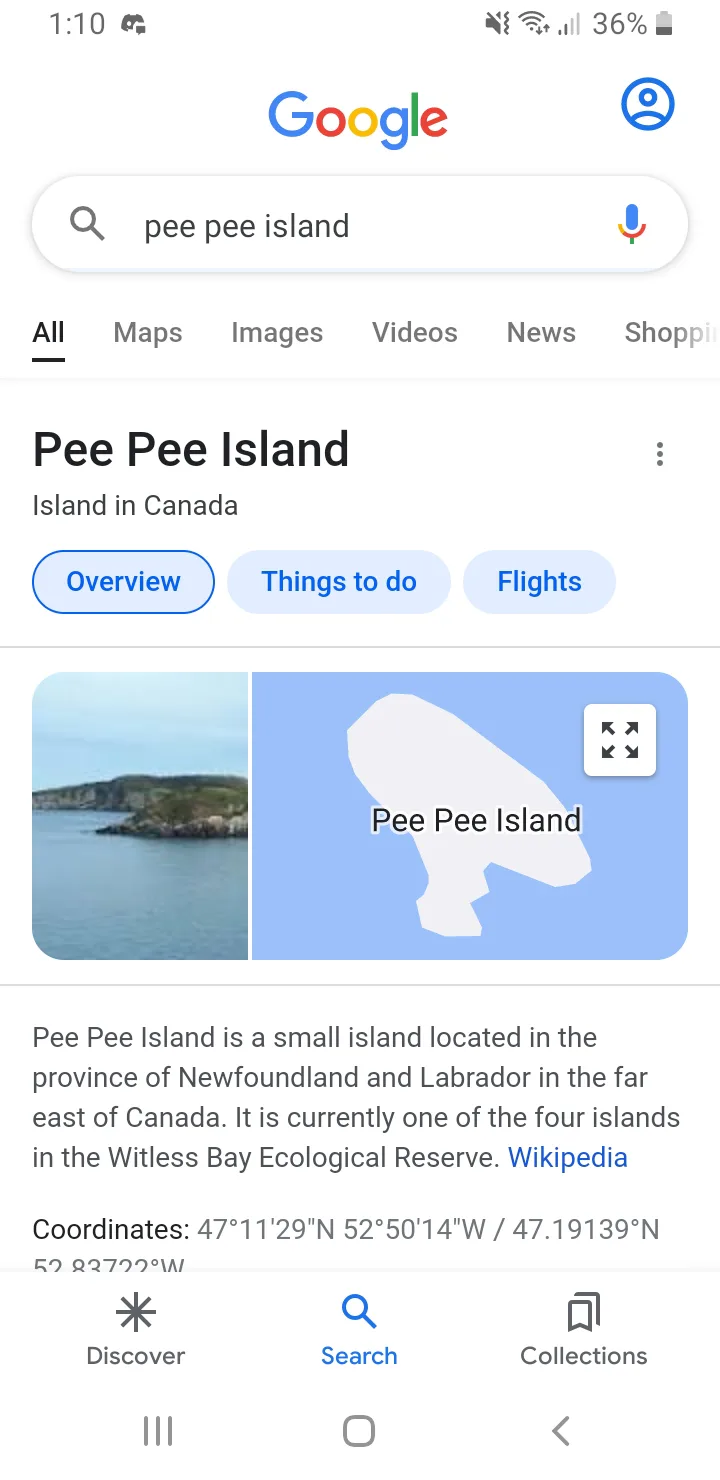Open recent apps from the navigation bar
720x1480 pixels.
158,1431
